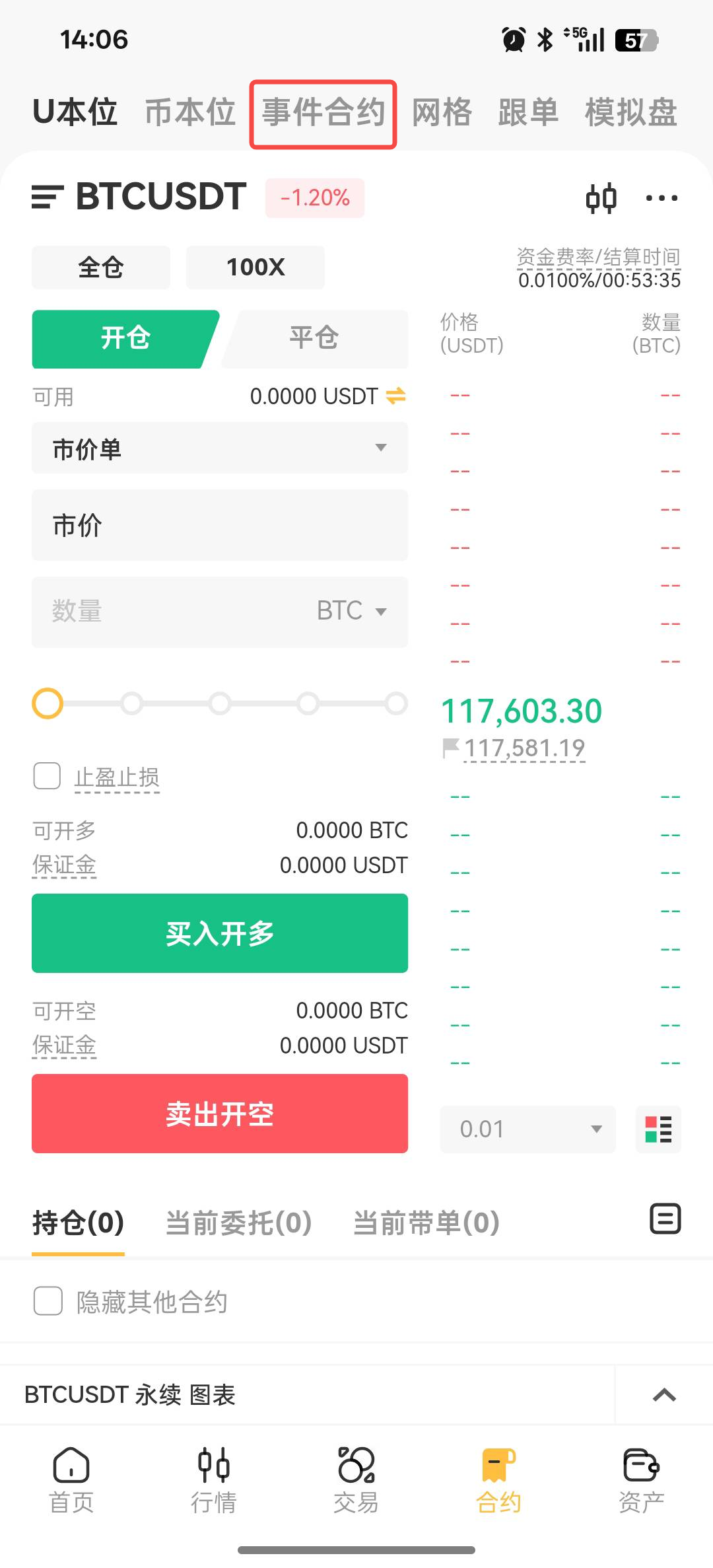713x1568 pixels.
Task: Switch to the 平仓 tab
Action: [313, 338]
